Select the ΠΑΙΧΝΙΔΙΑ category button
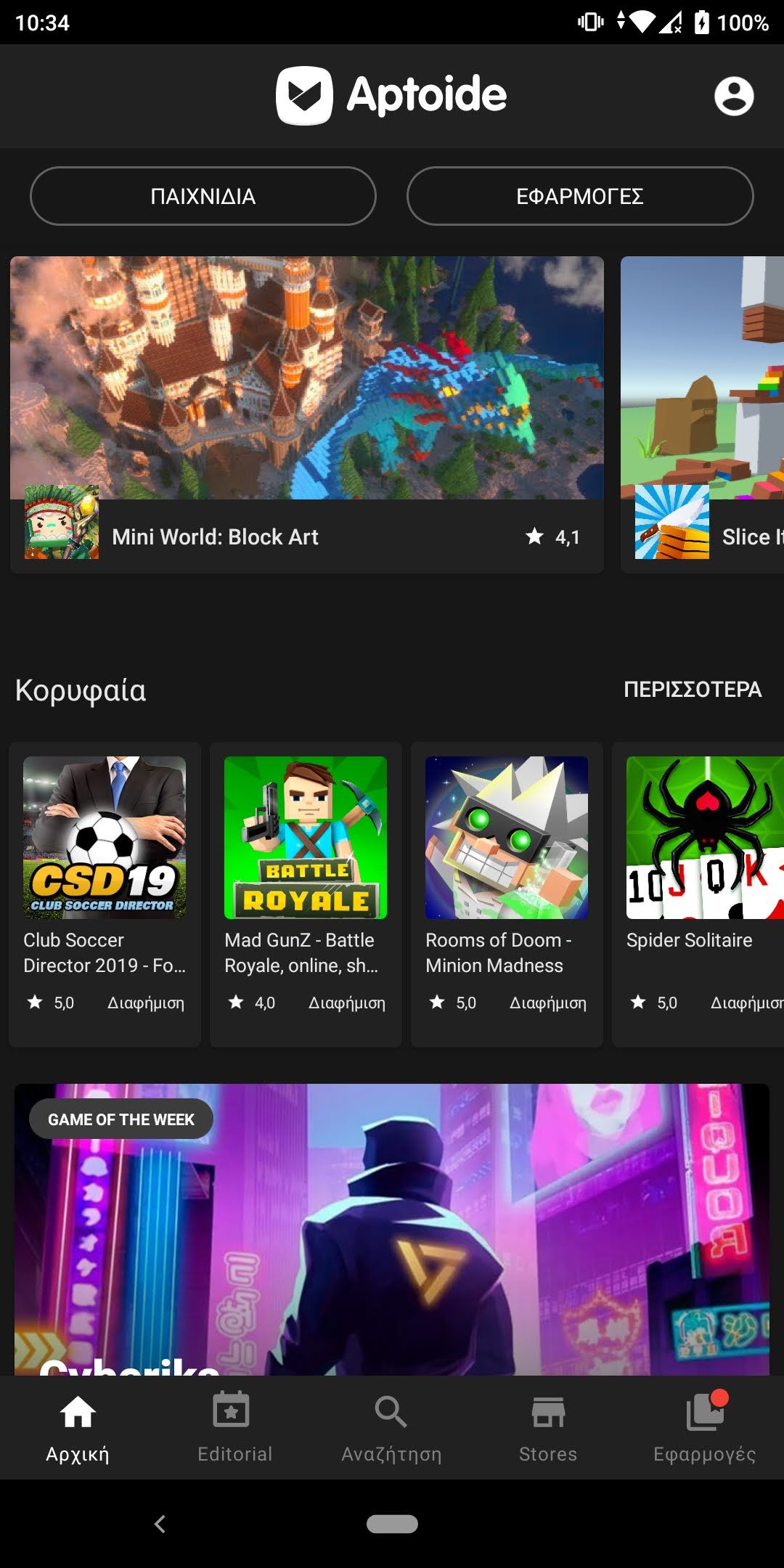The width and height of the screenshot is (784, 1568). [x=203, y=196]
